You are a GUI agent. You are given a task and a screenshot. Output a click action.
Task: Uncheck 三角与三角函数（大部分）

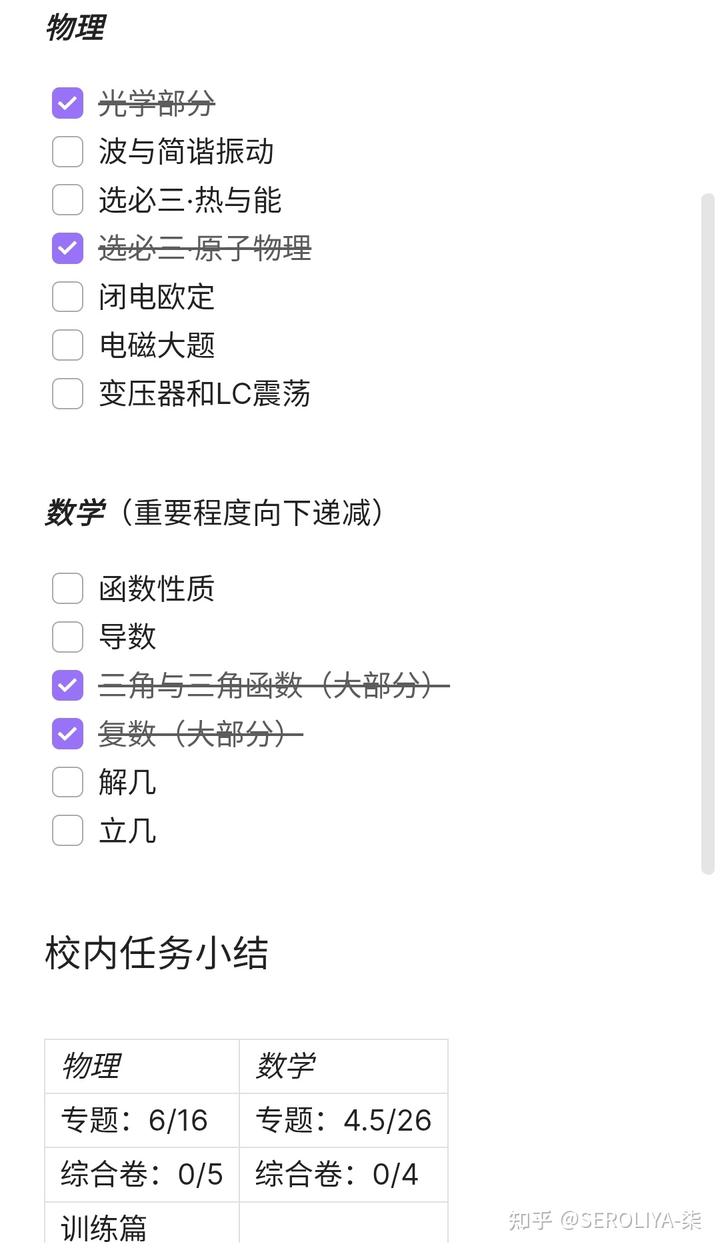(x=67, y=685)
